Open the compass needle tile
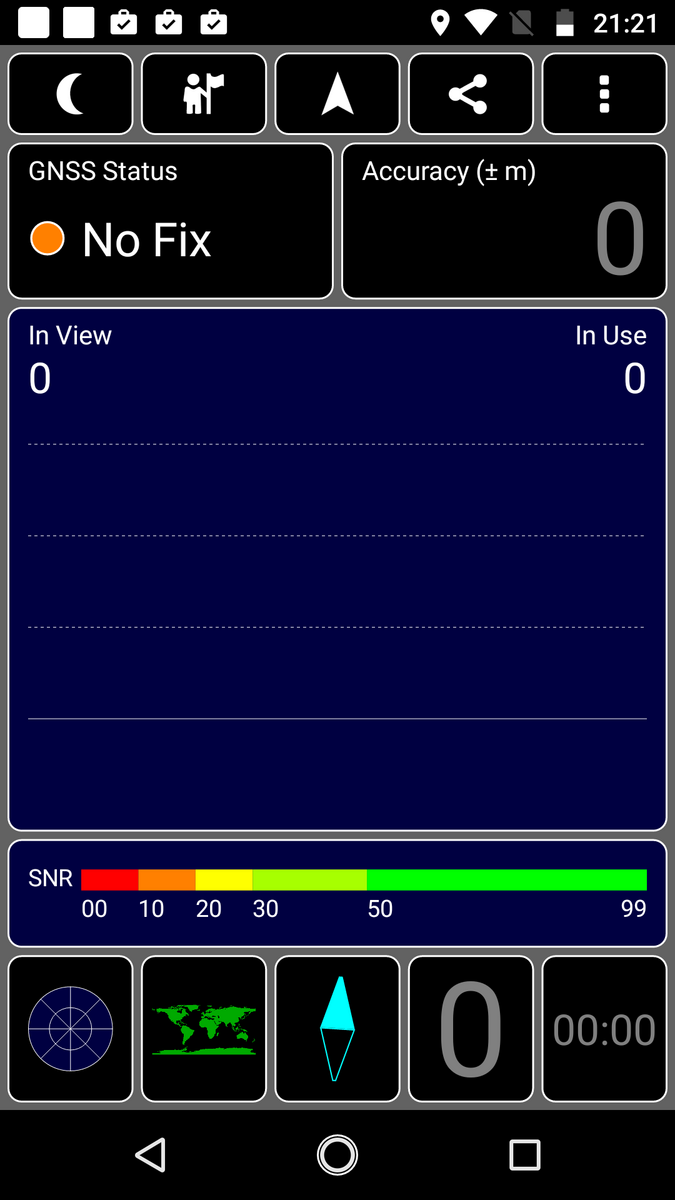 337,1028
